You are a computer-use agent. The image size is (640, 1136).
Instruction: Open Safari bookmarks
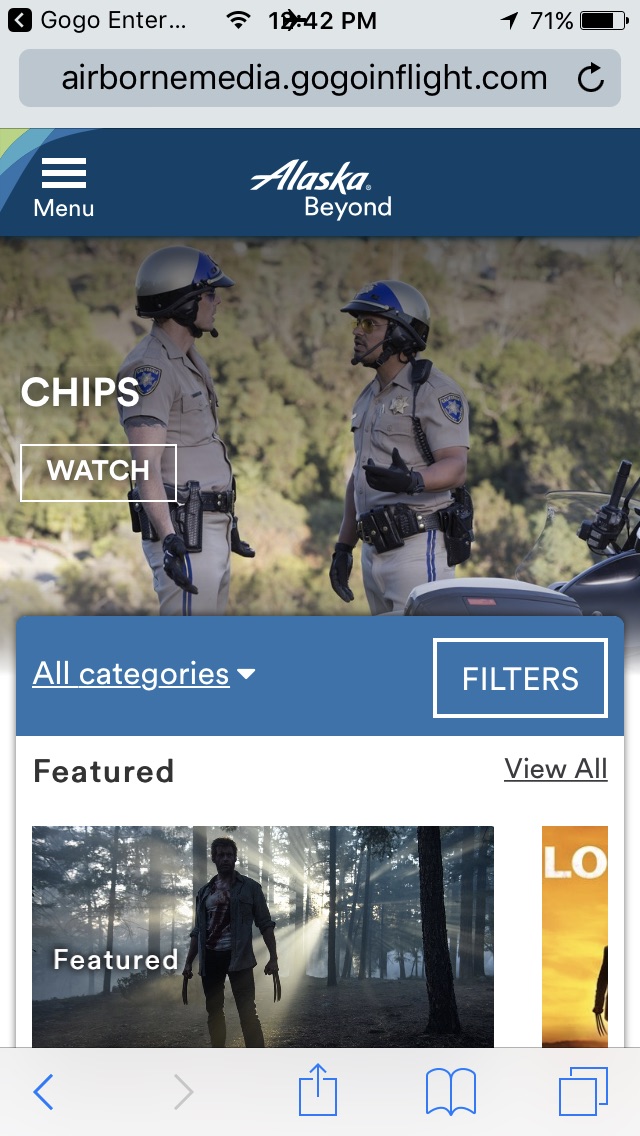pyautogui.click(x=451, y=1092)
